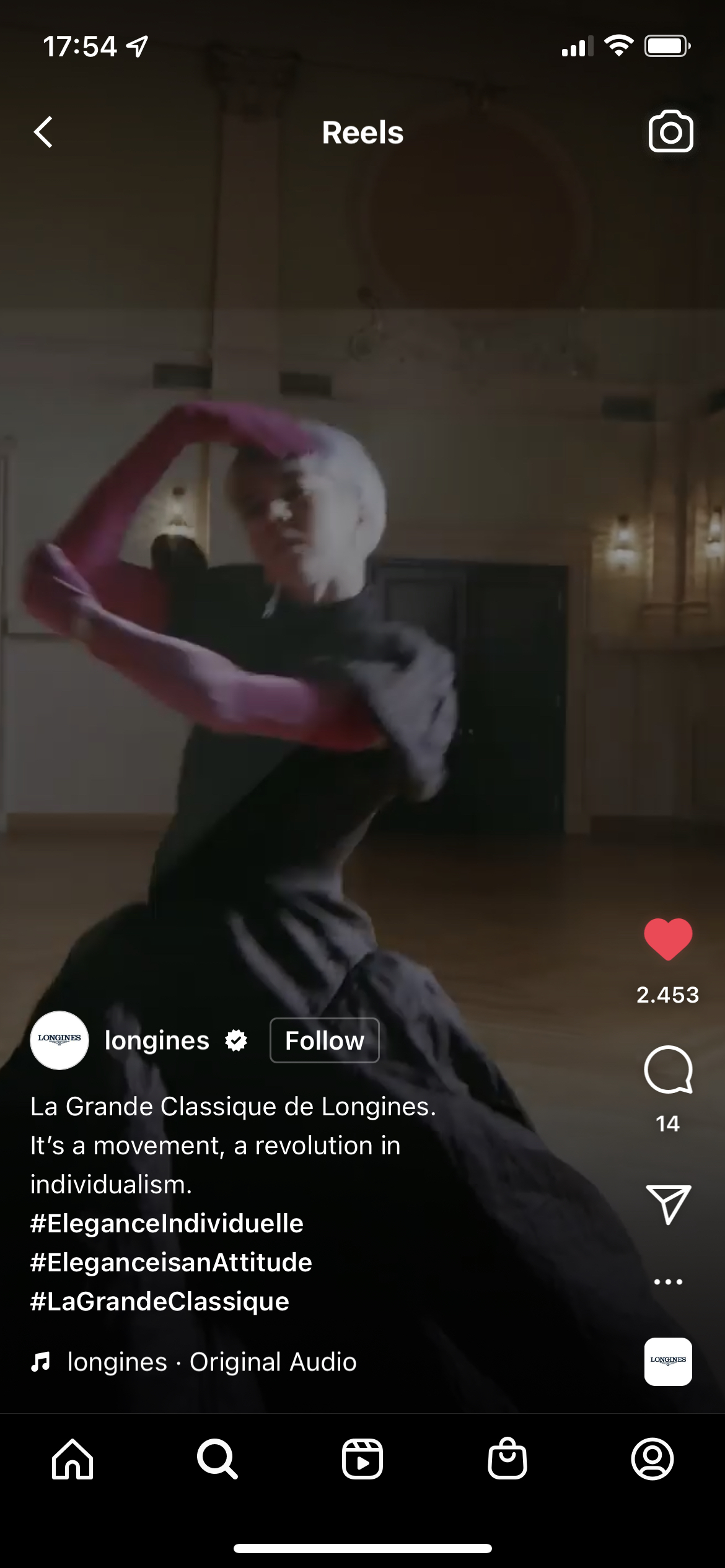Screen dimensions: 725x1568
Task: Open the #EleganceIndividuelle hashtag
Action: tap(167, 1223)
